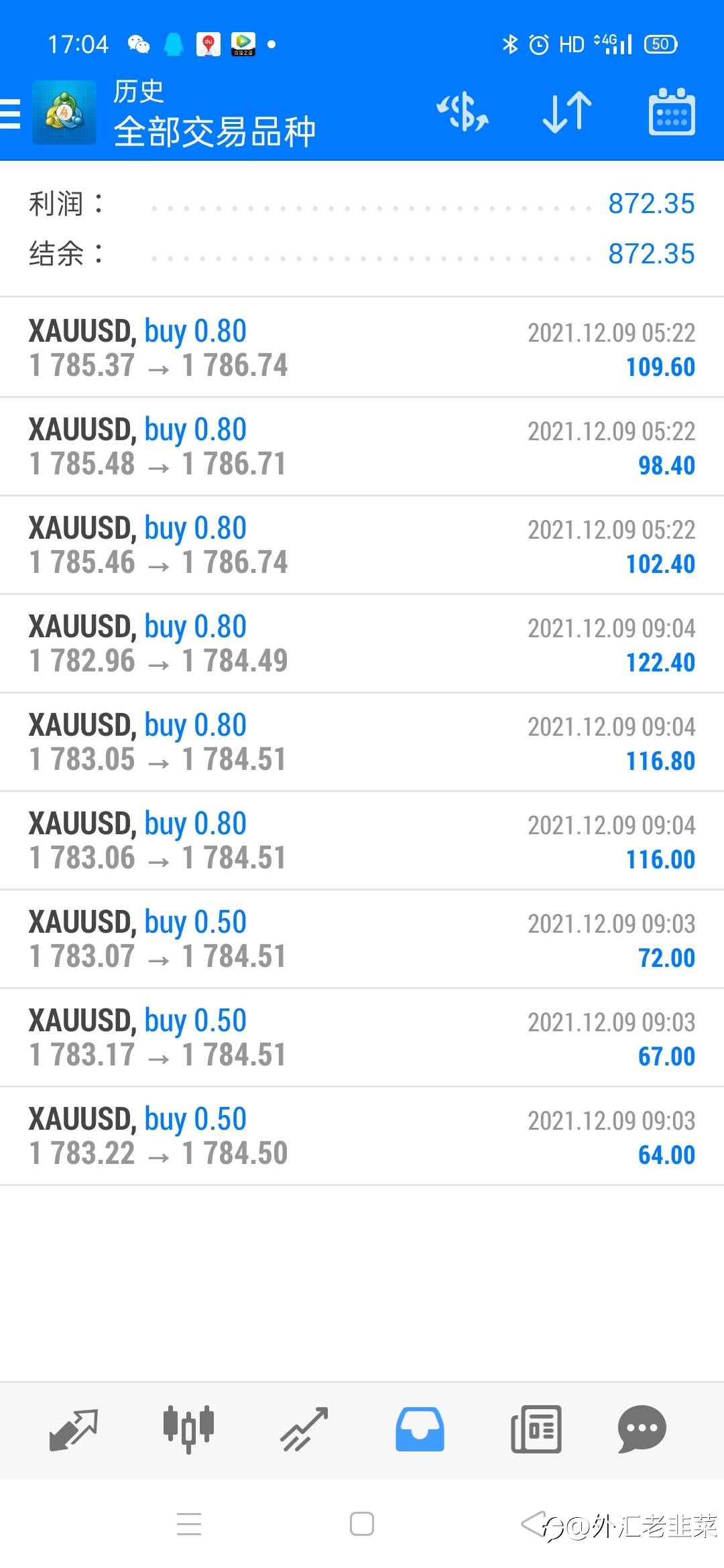724x1568 pixels.
Task: Open the chat messages tab
Action: pyautogui.click(x=642, y=1429)
